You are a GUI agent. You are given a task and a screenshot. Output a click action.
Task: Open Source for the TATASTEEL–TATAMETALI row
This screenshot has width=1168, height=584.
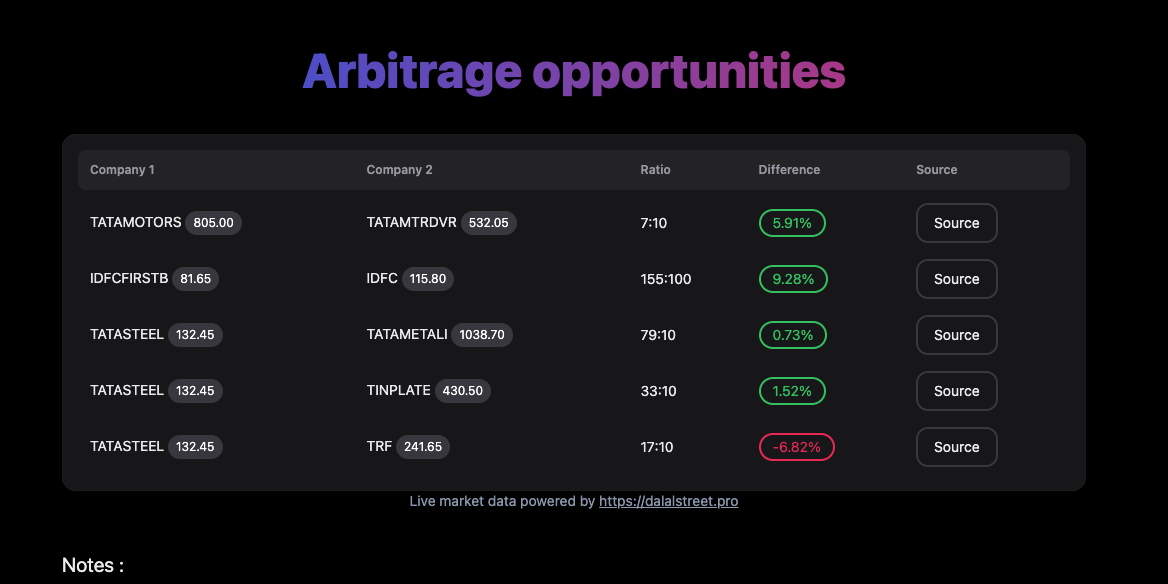(x=956, y=335)
